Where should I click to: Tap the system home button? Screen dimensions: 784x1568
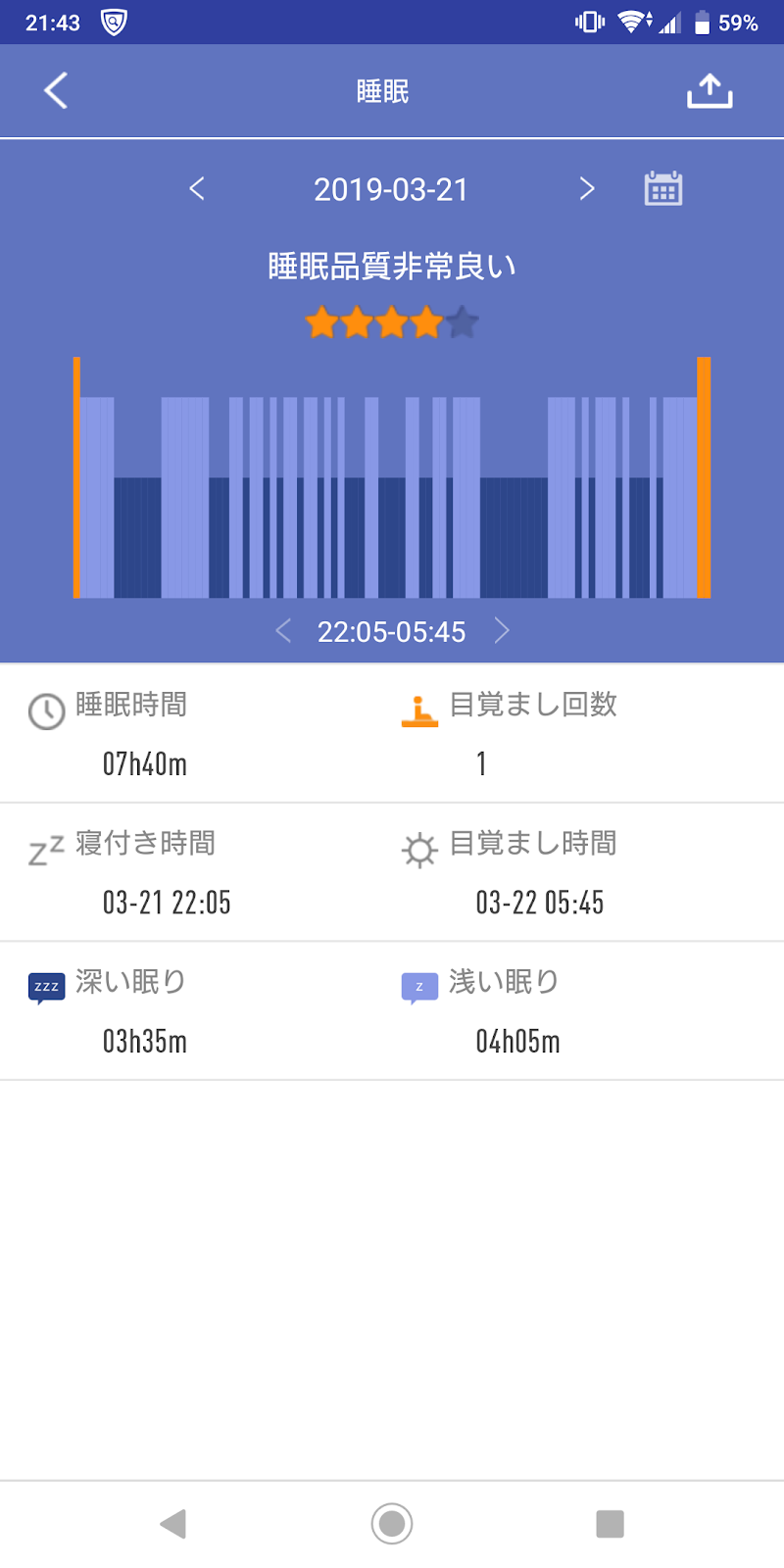pos(392,1523)
